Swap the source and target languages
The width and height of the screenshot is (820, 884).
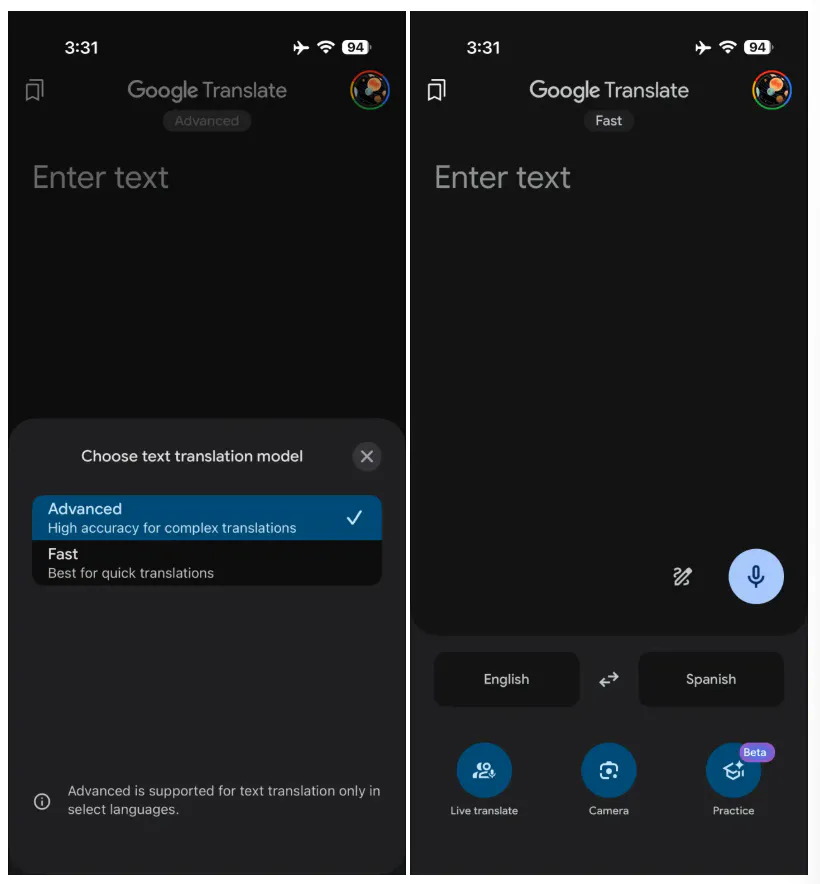pos(609,679)
